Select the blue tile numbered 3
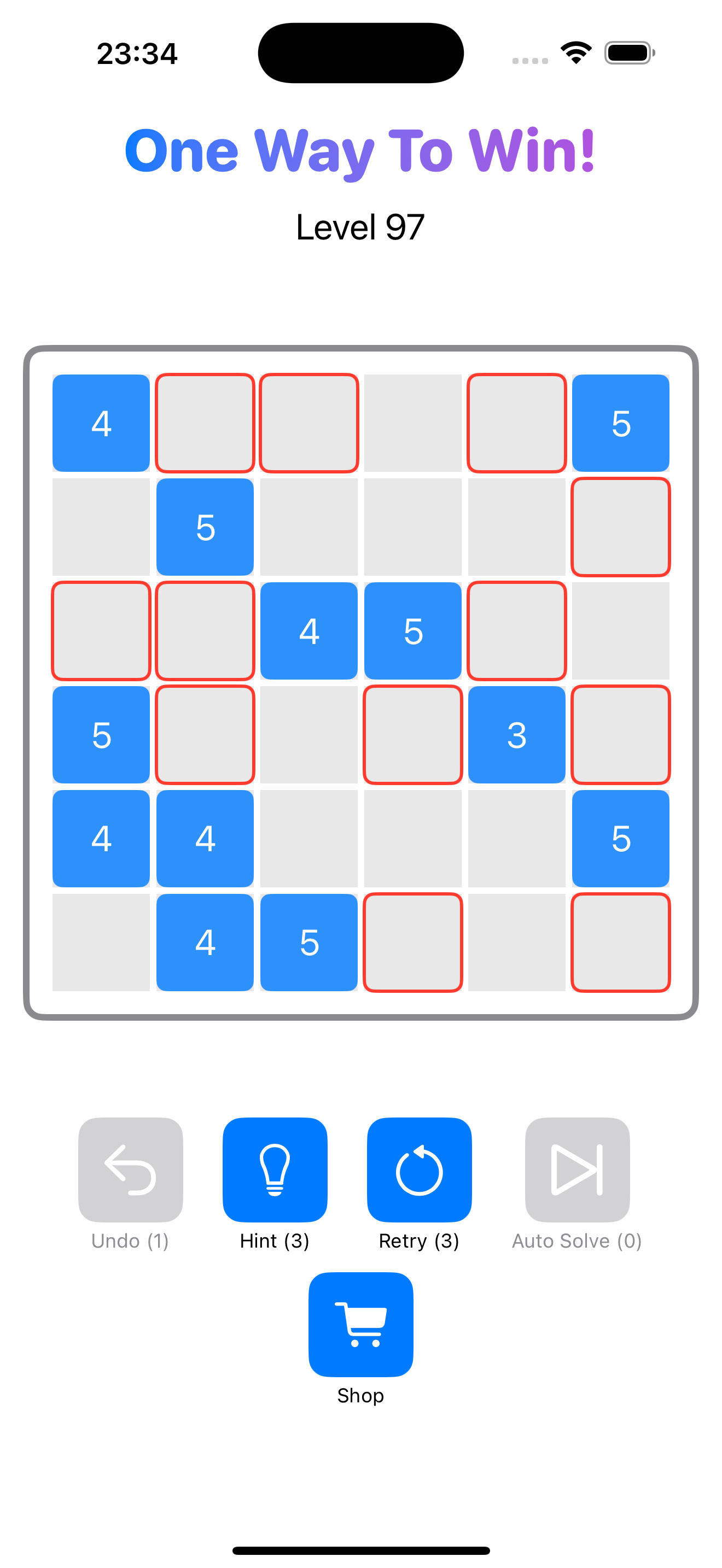This screenshot has height=1568, width=722. 516,734
